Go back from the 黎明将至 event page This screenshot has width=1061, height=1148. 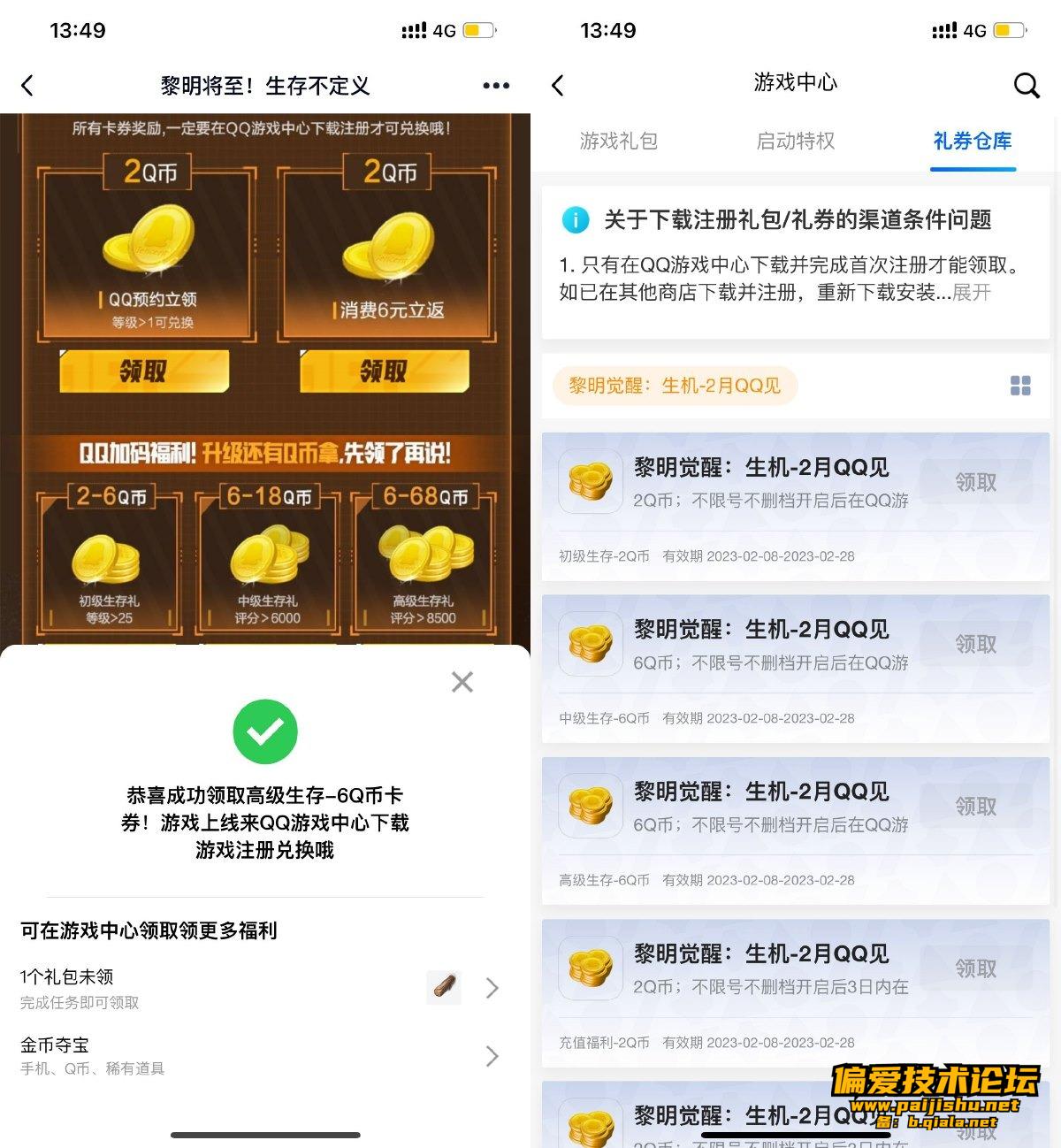point(27,86)
